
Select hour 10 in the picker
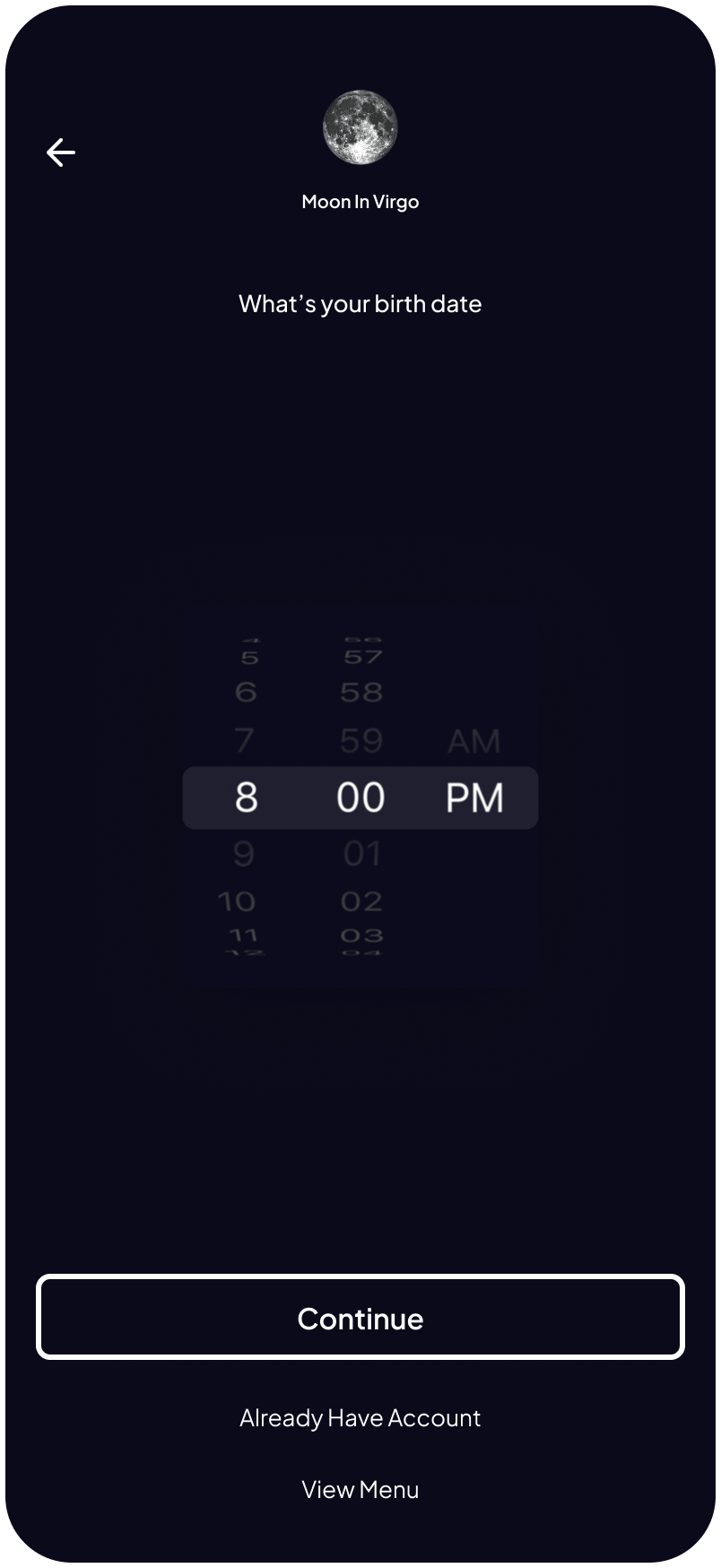click(x=237, y=902)
